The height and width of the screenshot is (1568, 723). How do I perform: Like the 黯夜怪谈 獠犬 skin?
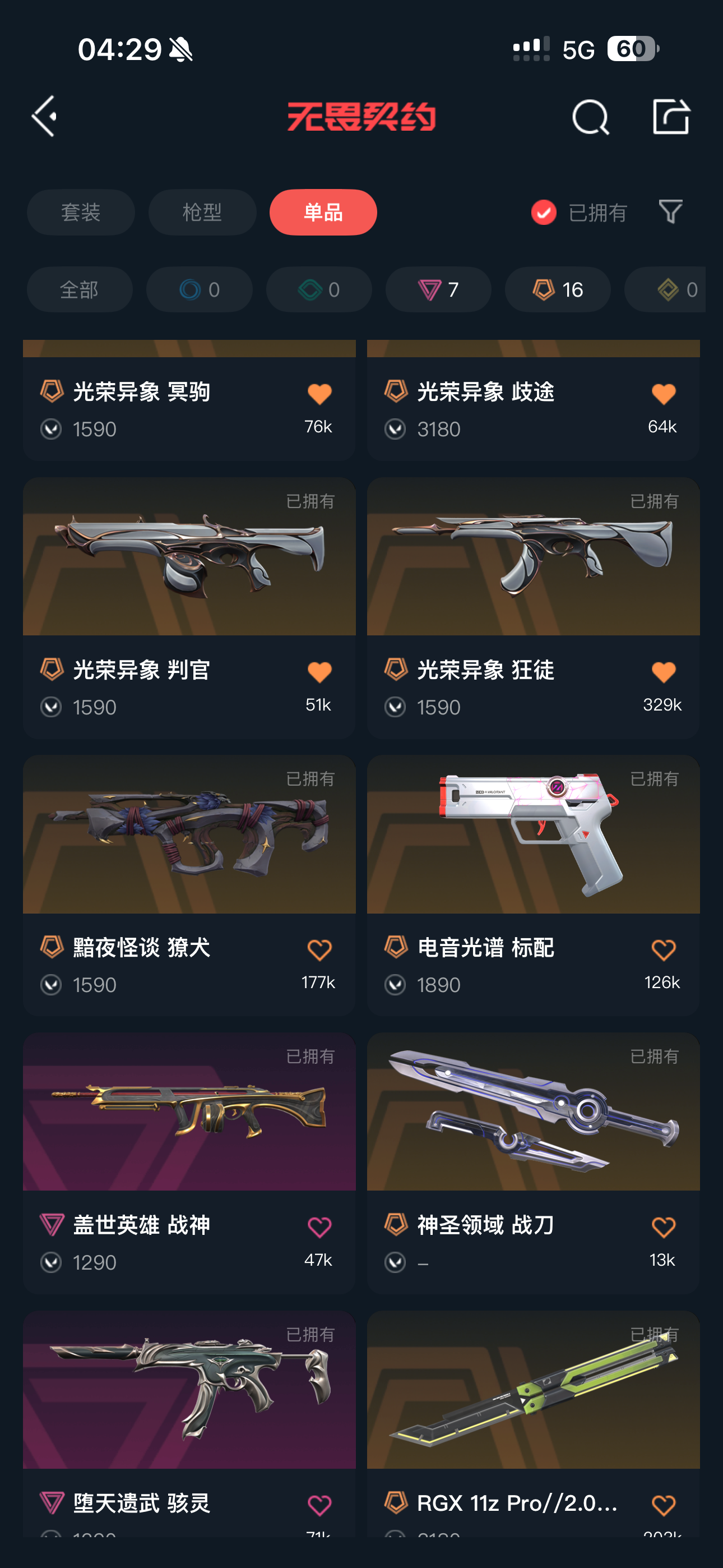click(319, 950)
